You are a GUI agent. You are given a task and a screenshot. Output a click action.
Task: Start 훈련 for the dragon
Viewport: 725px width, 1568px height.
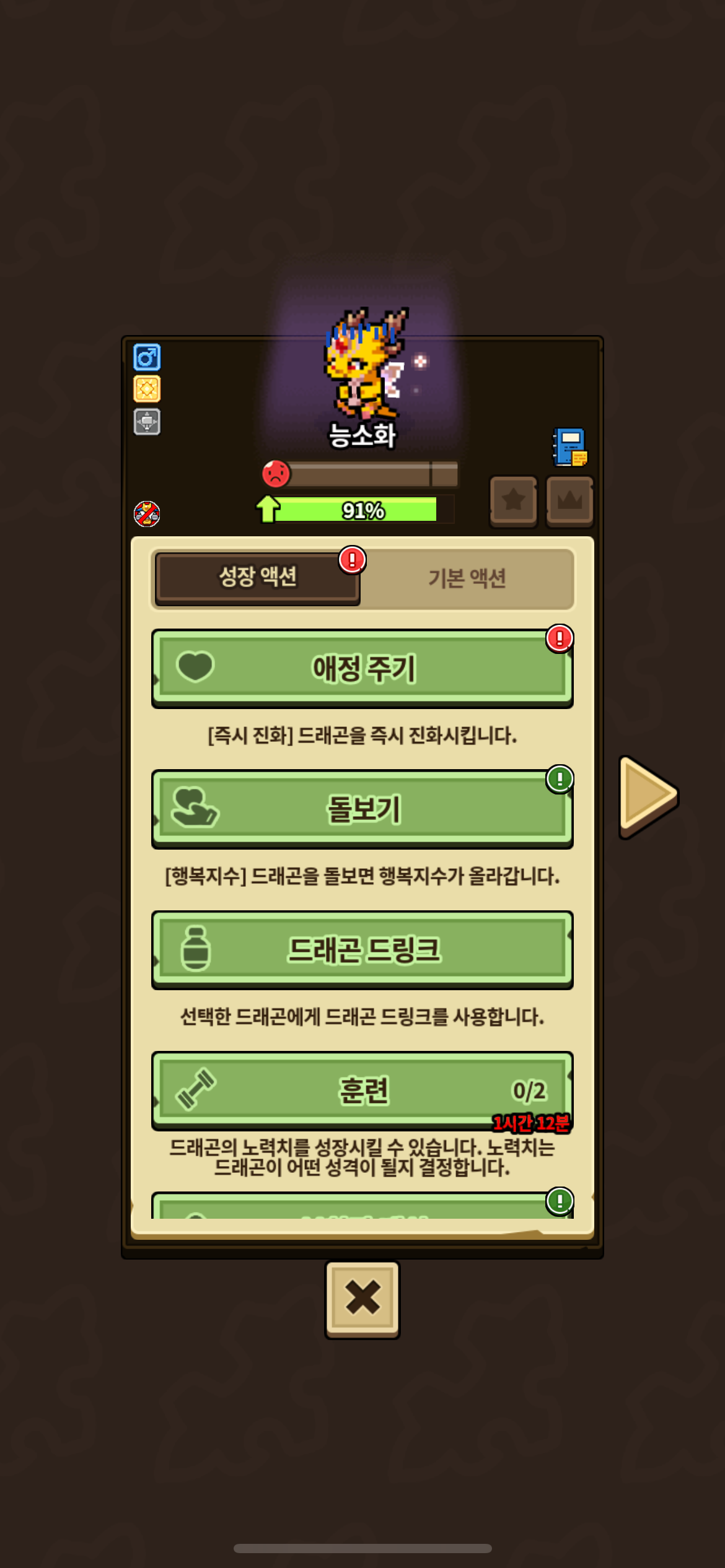tap(362, 1090)
